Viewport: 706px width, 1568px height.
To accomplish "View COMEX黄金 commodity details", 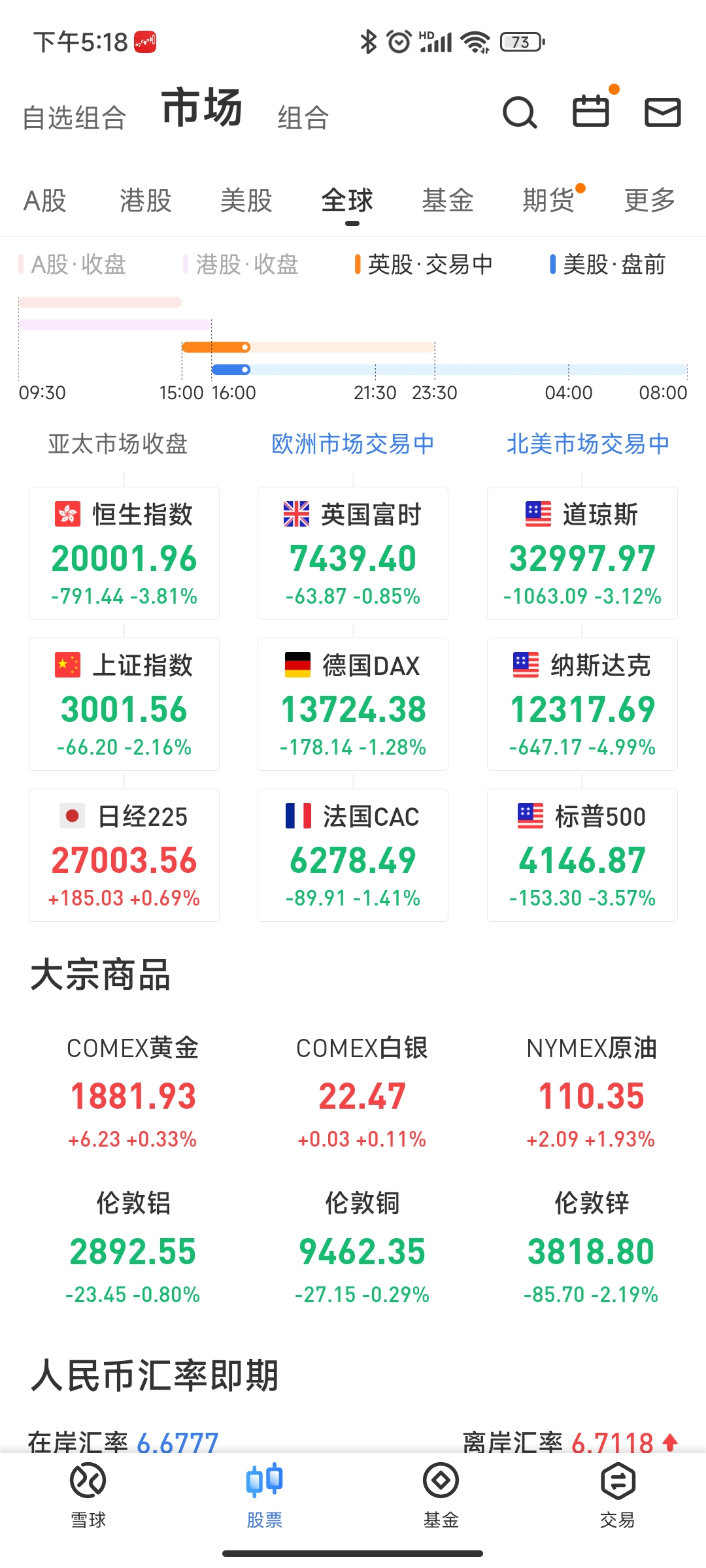I will tap(133, 1093).
